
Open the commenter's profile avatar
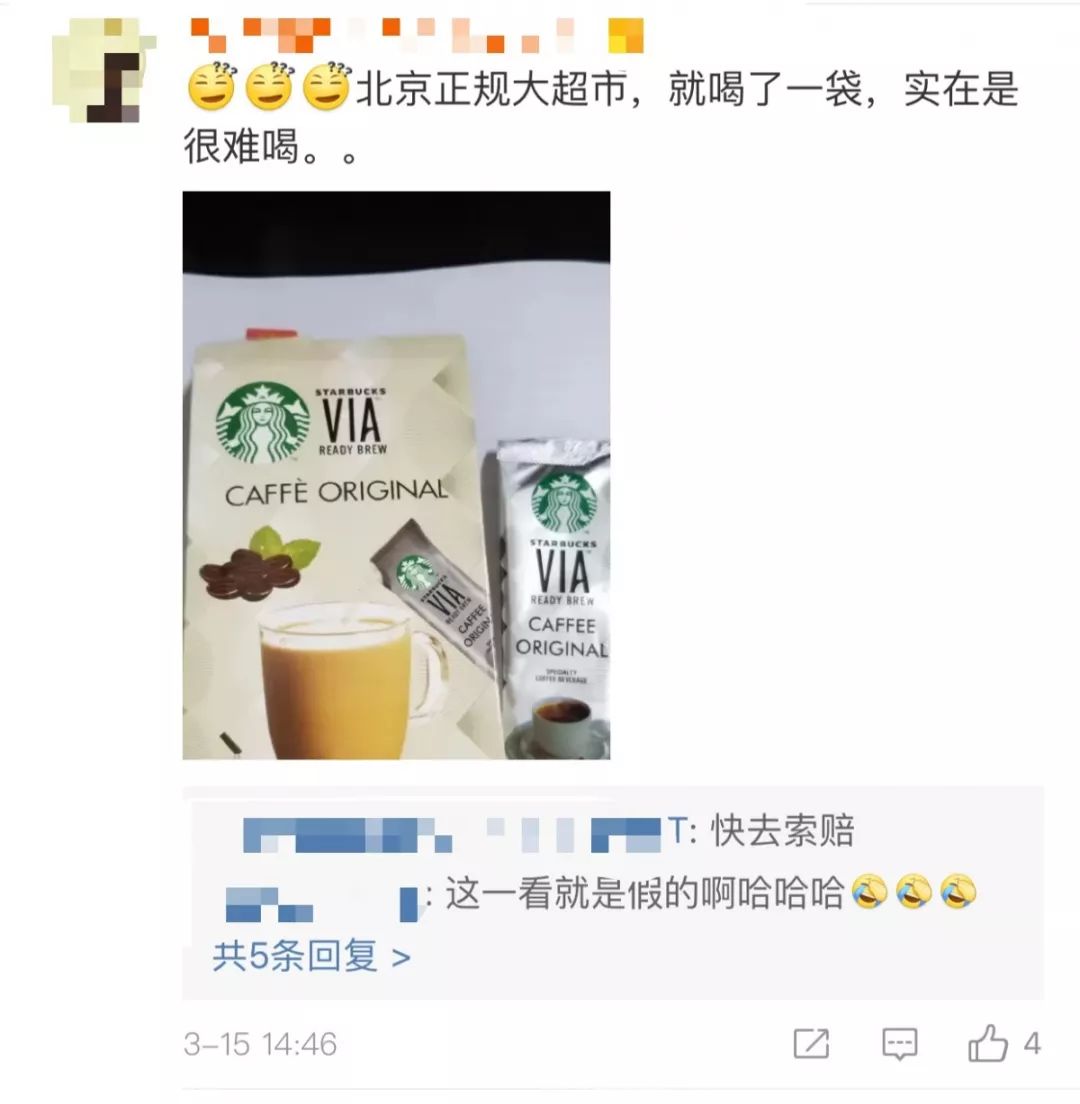[x=103, y=70]
